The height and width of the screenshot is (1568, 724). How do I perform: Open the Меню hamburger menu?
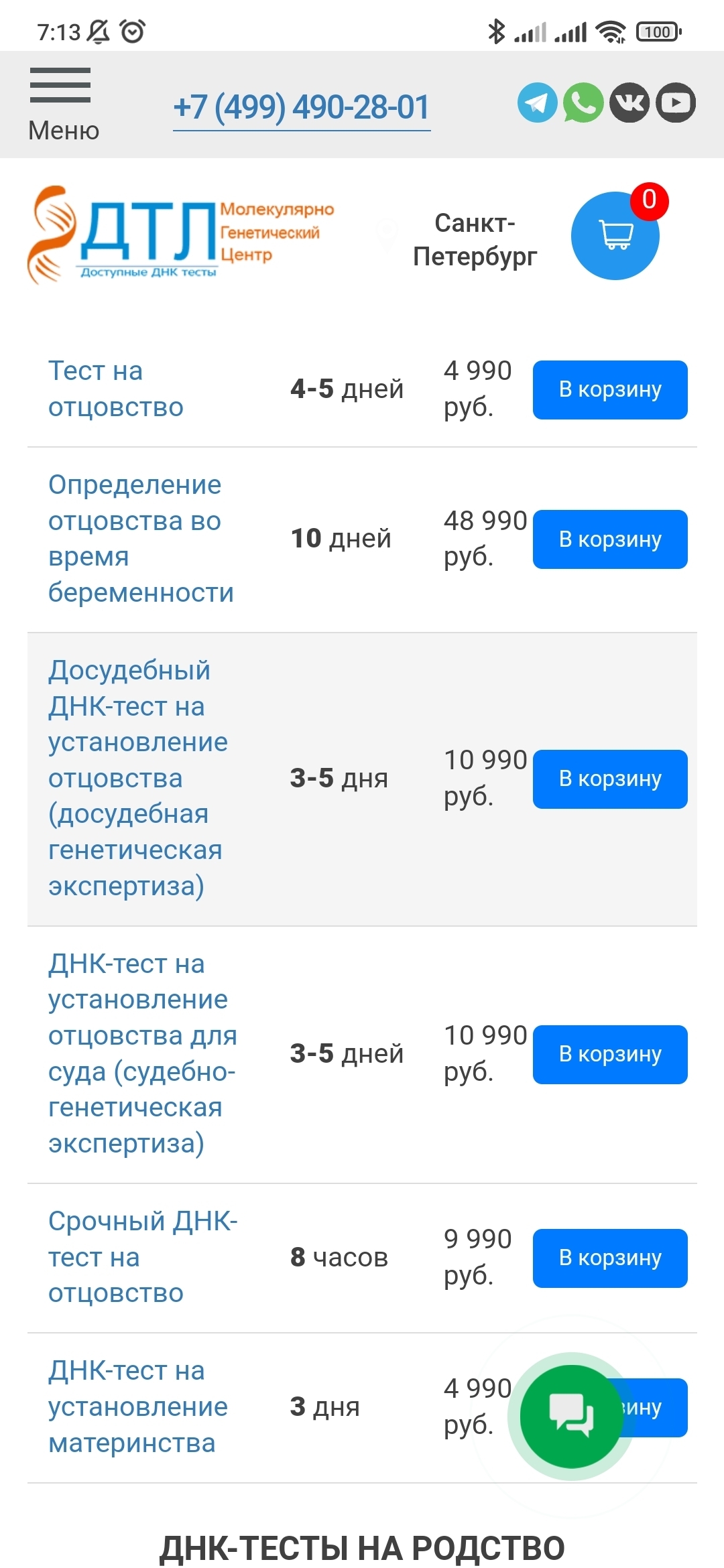pos(62,103)
